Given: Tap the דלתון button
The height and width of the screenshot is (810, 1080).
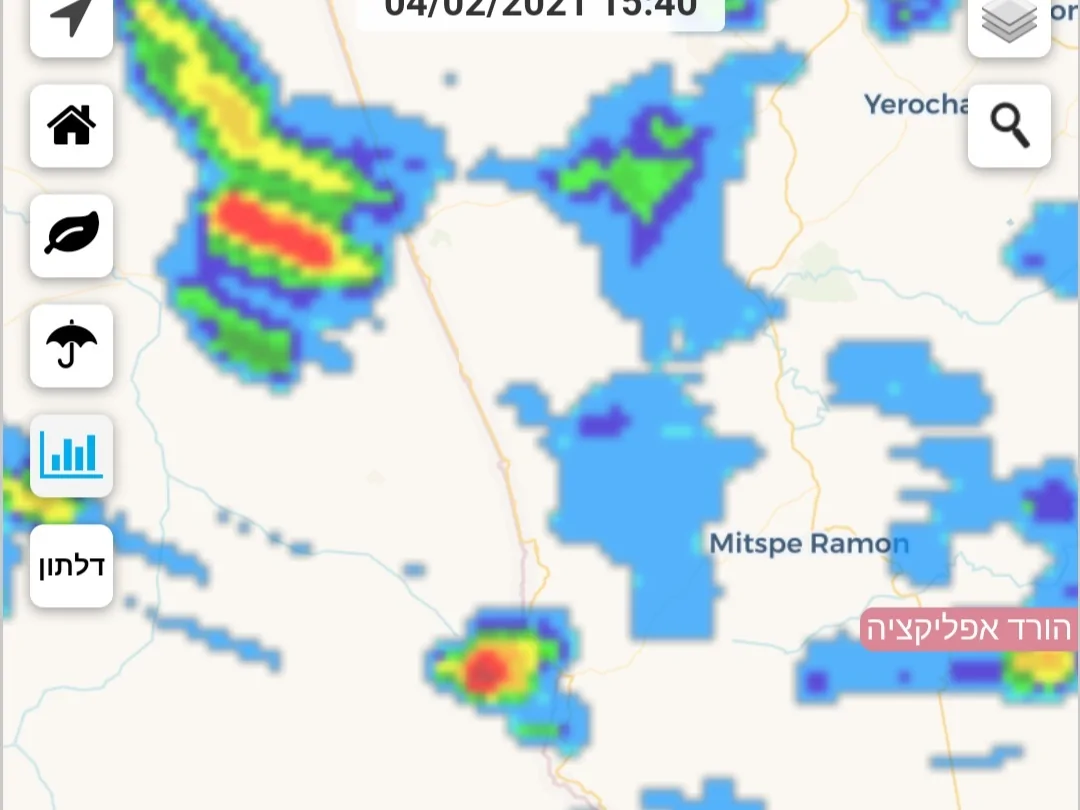Looking at the screenshot, I should click(x=71, y=566).
